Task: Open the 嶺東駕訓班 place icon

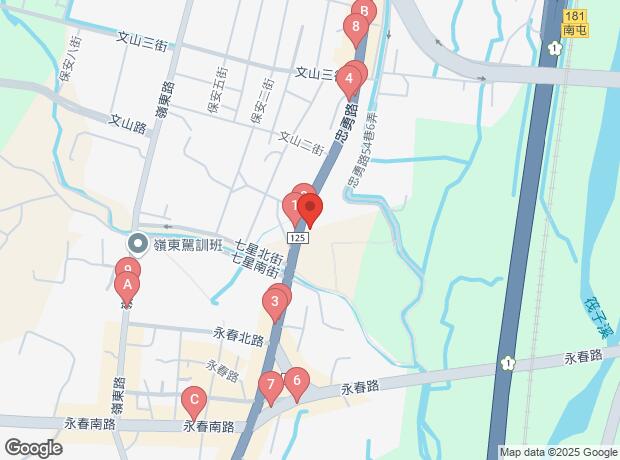Action: (x=137, y=243)
